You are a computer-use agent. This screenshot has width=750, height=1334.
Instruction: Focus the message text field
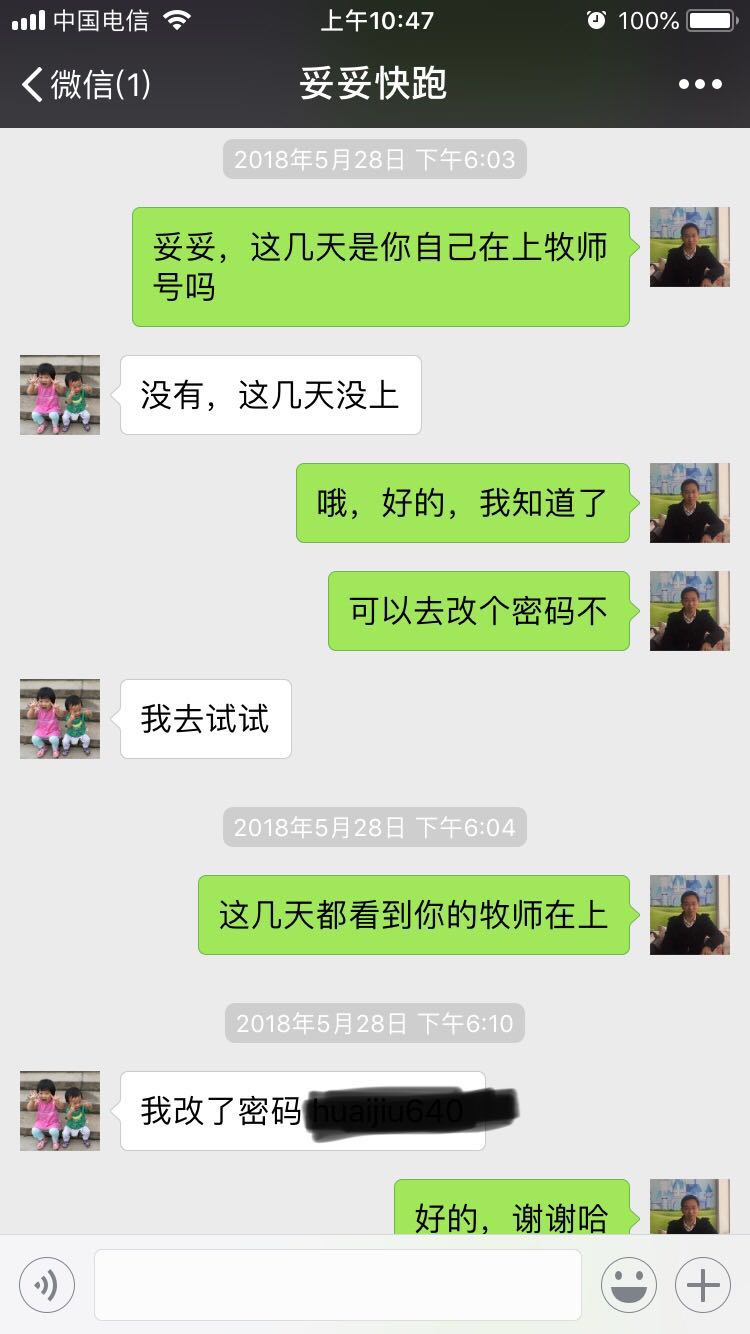tap(338, 1285)
